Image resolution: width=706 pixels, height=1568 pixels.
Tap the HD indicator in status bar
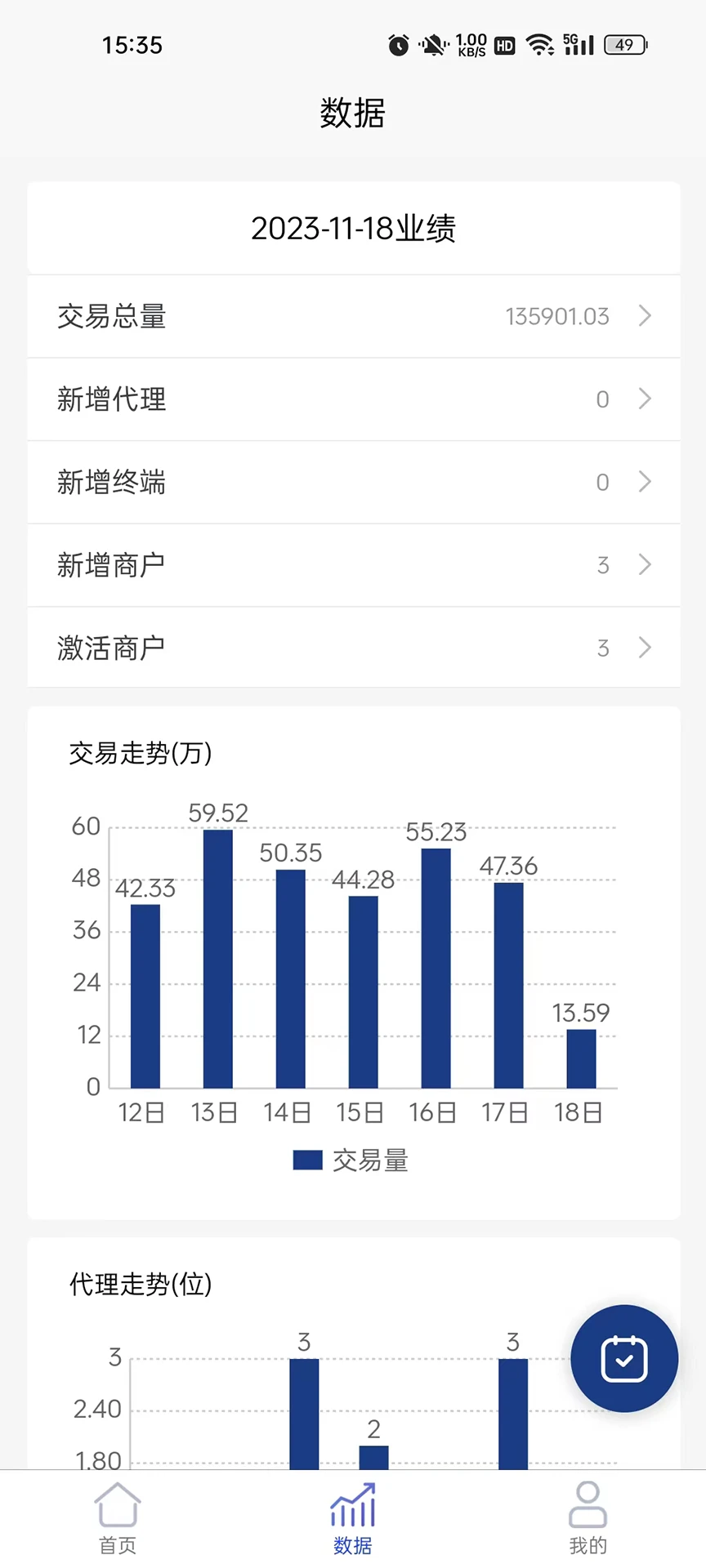504,46
